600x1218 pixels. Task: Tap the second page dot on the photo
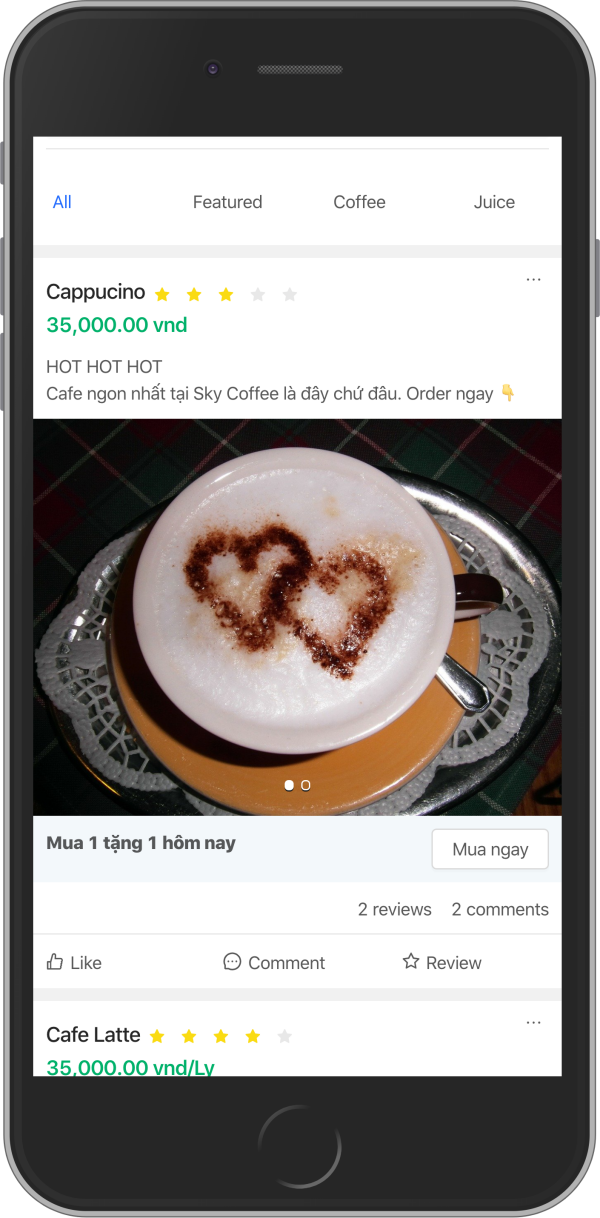(x=306, y=785)
